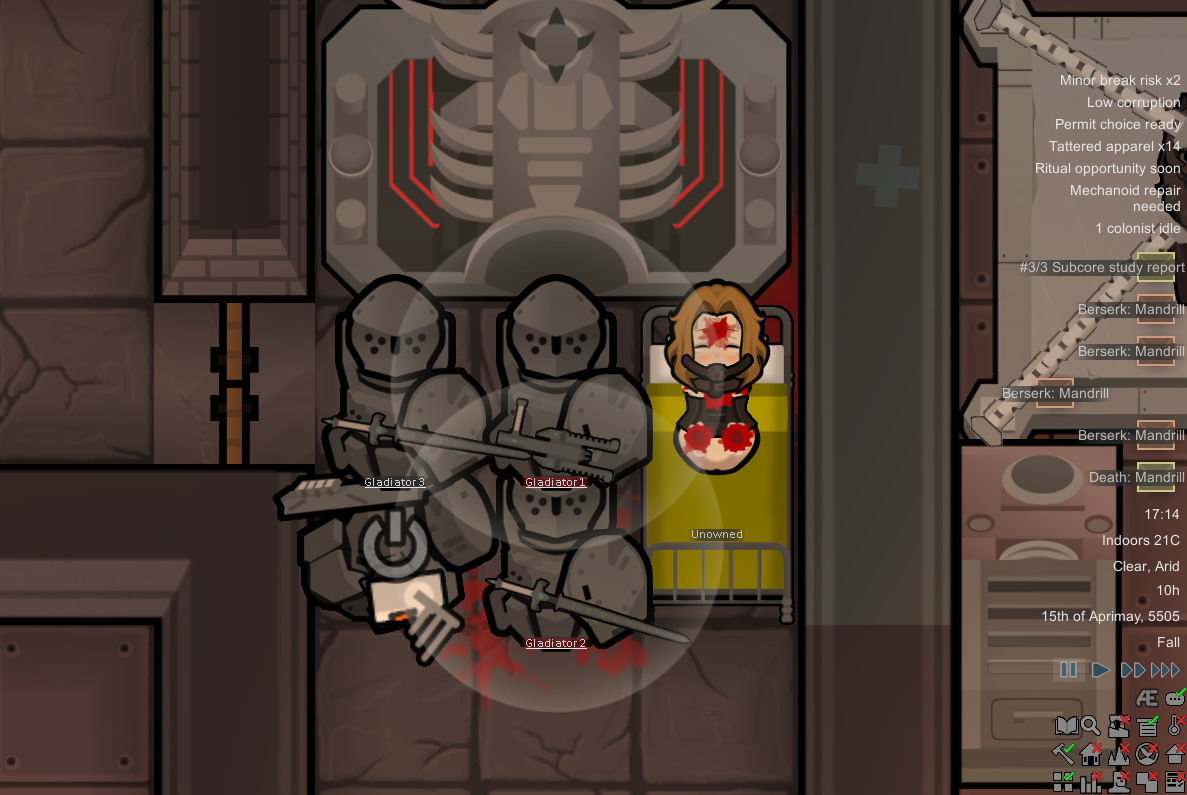Toggle the temperature overlay thermometer icon
Image resolution: width=1187 pixels, height=795 pixels.
[1175, 726]
